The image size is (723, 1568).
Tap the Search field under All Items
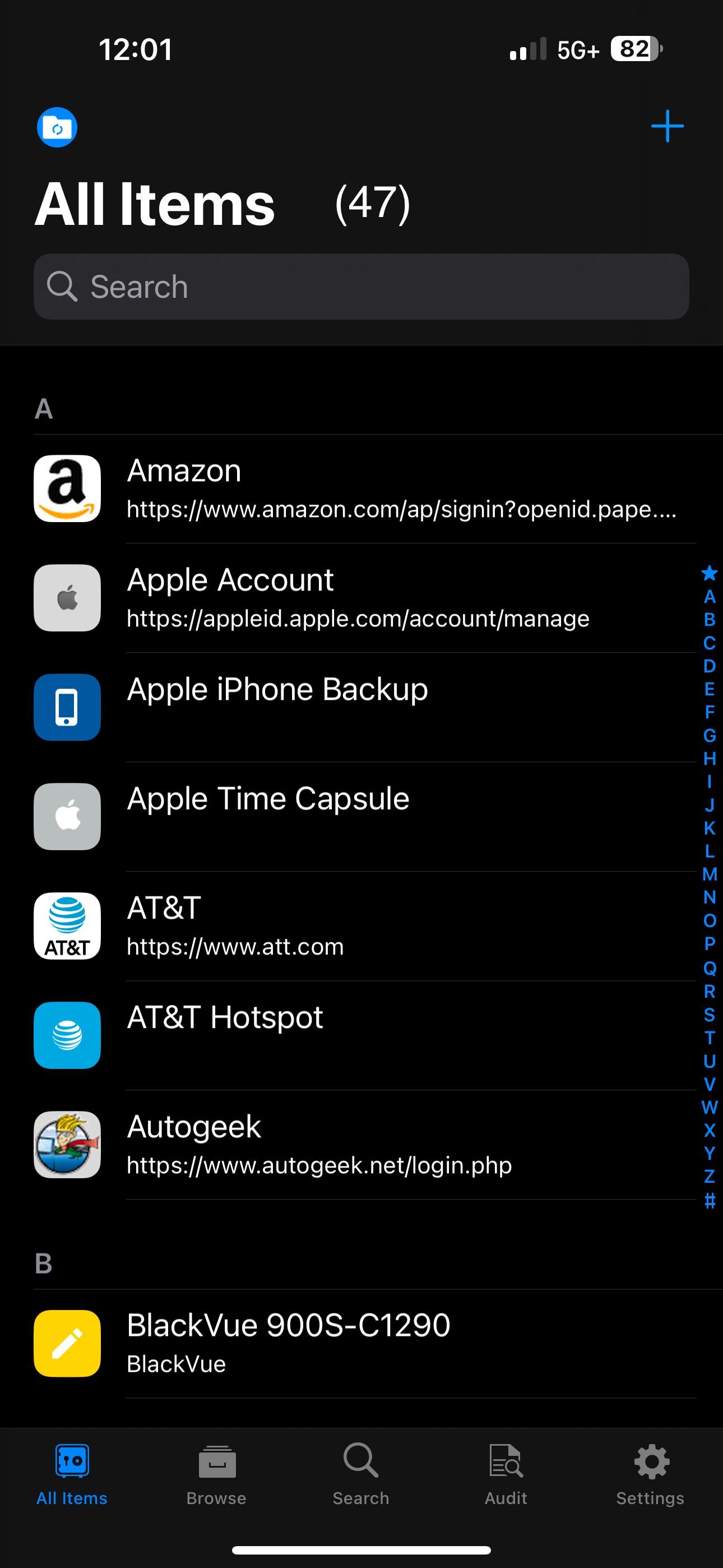coord(361,287)
